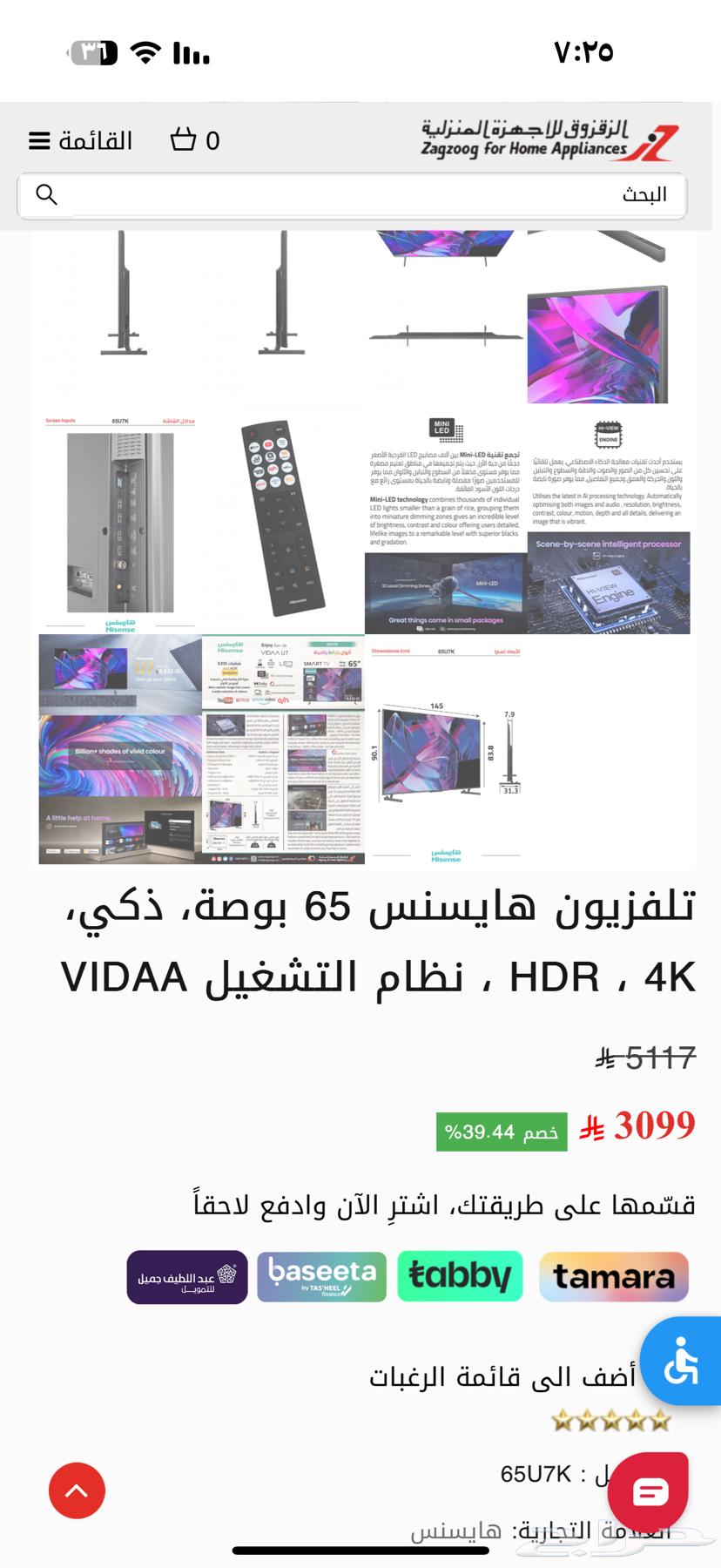Open the القائمة hamburger menu

click(80, 140)
